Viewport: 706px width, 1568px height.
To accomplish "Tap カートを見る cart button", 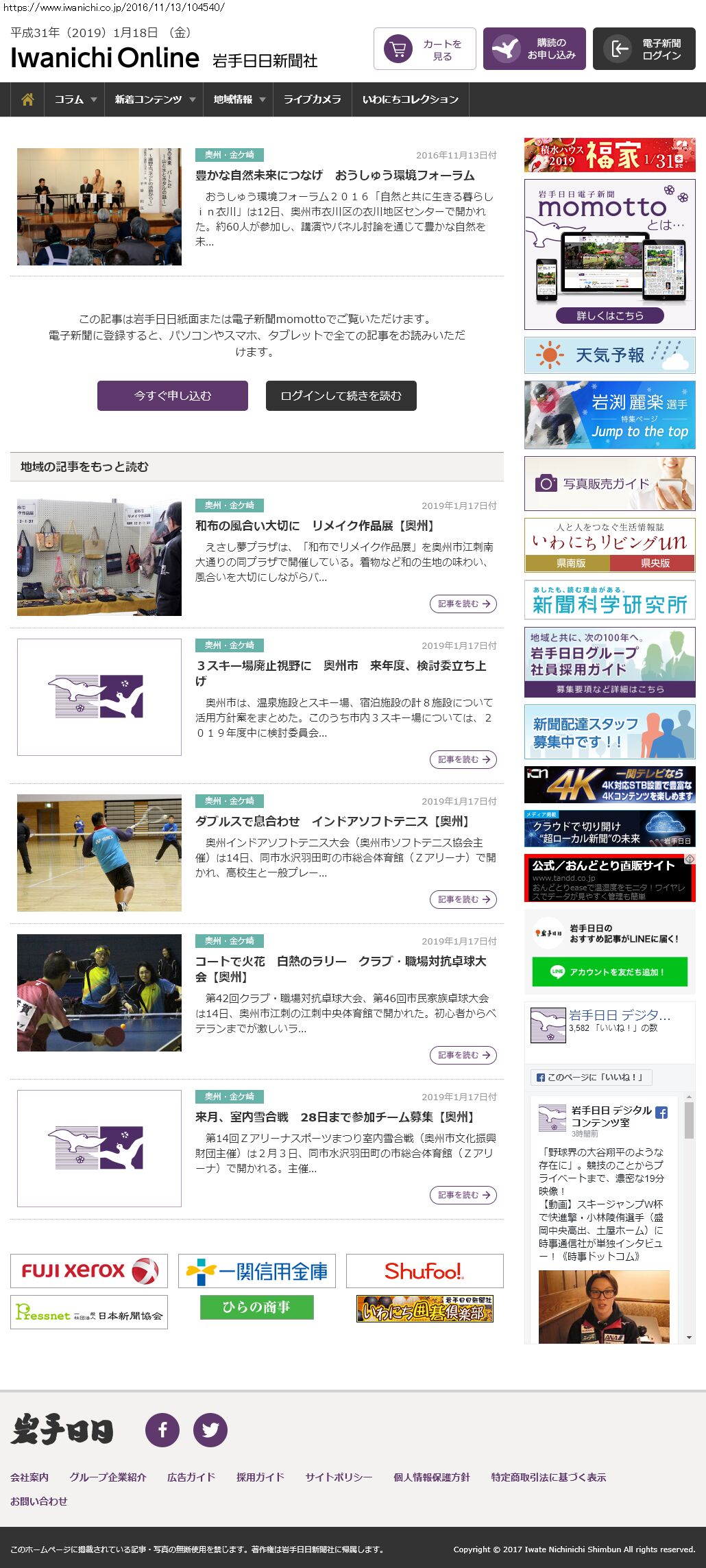I will [425, 49].
